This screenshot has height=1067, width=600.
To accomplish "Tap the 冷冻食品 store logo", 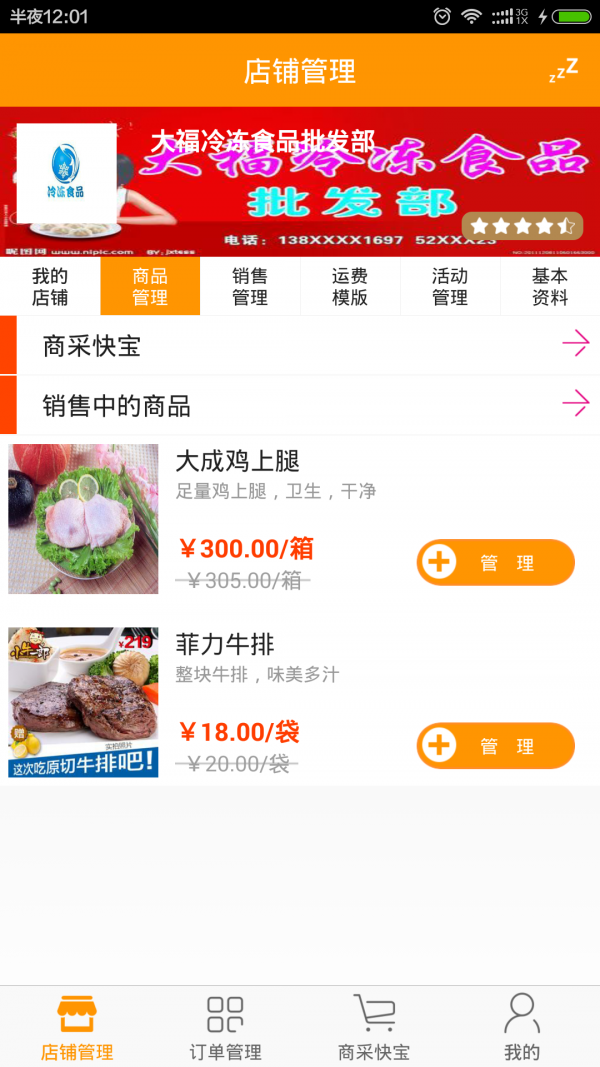I will pos(66,174).
